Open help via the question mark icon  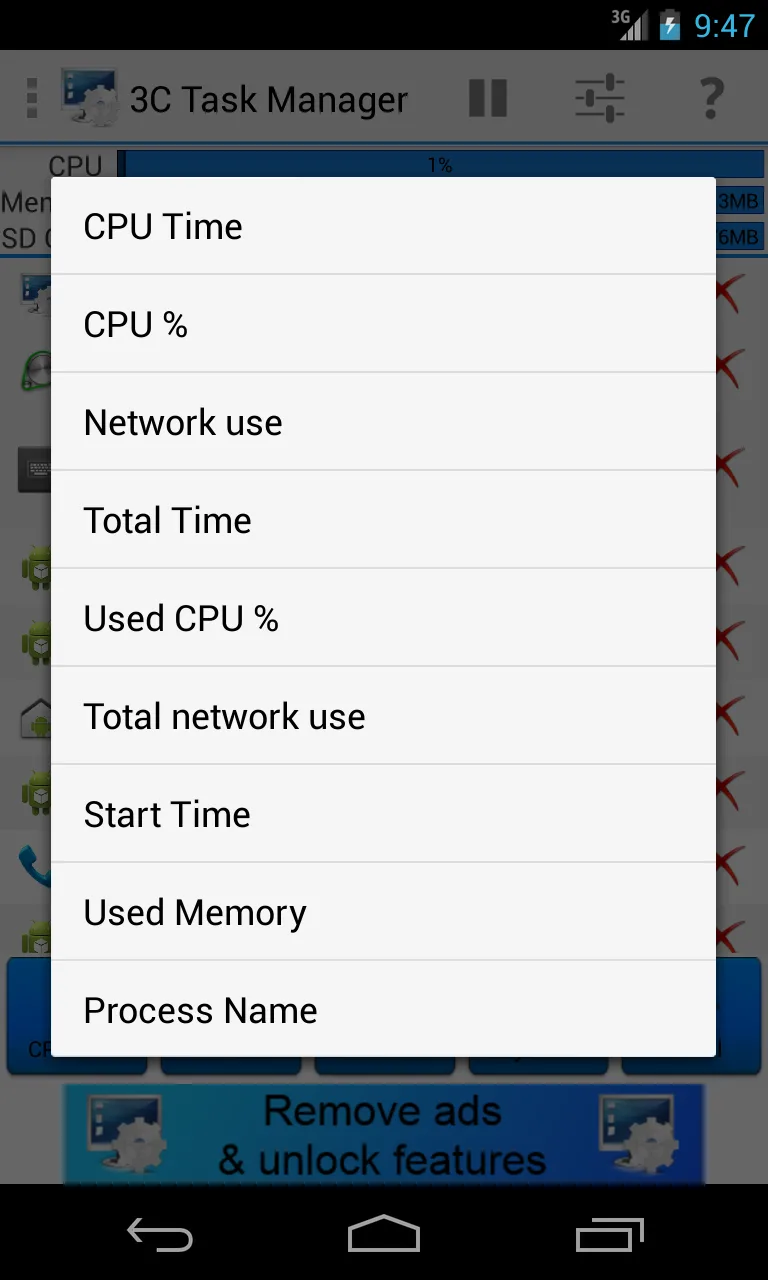[710, 97]
